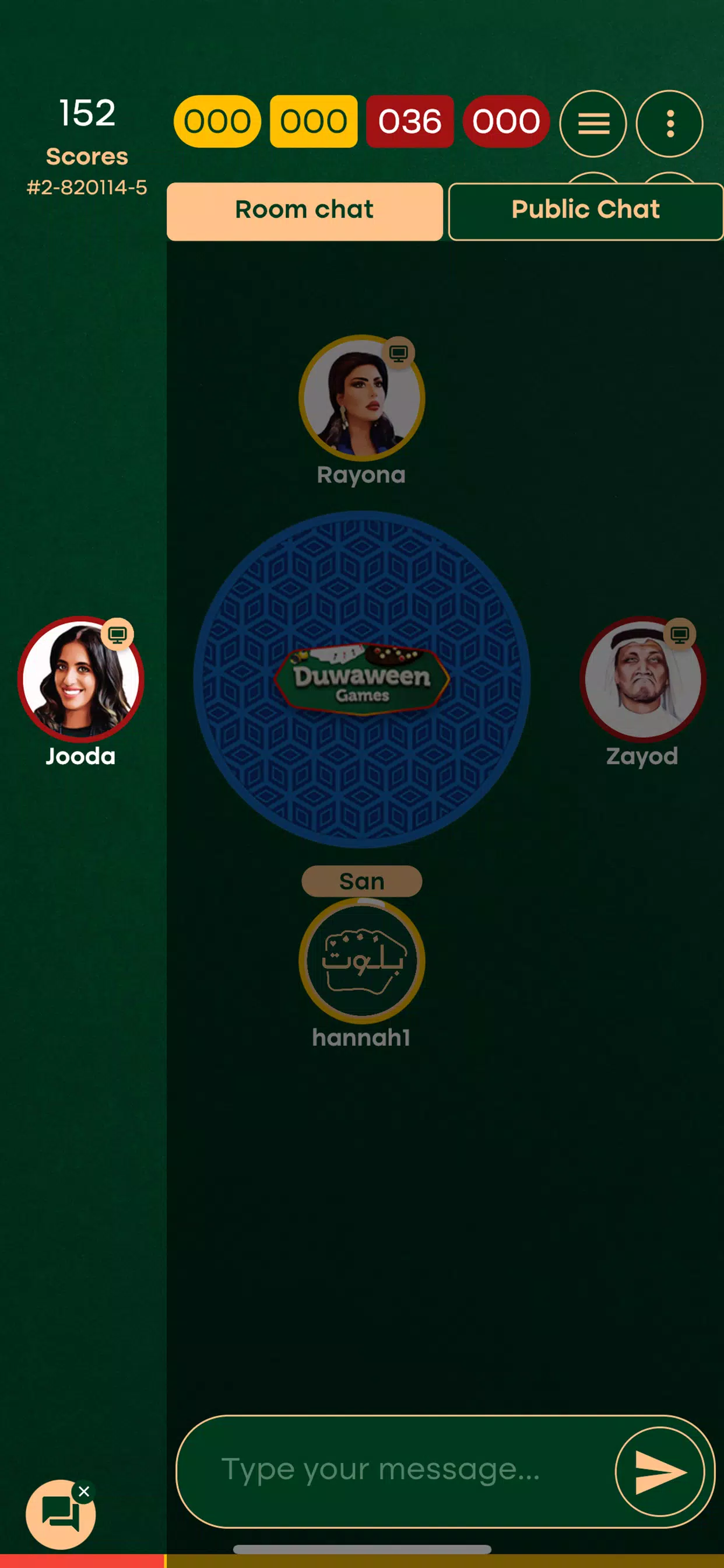Open Rayona's player avatar
724x1568 pixels.
[x=361, y=398]
